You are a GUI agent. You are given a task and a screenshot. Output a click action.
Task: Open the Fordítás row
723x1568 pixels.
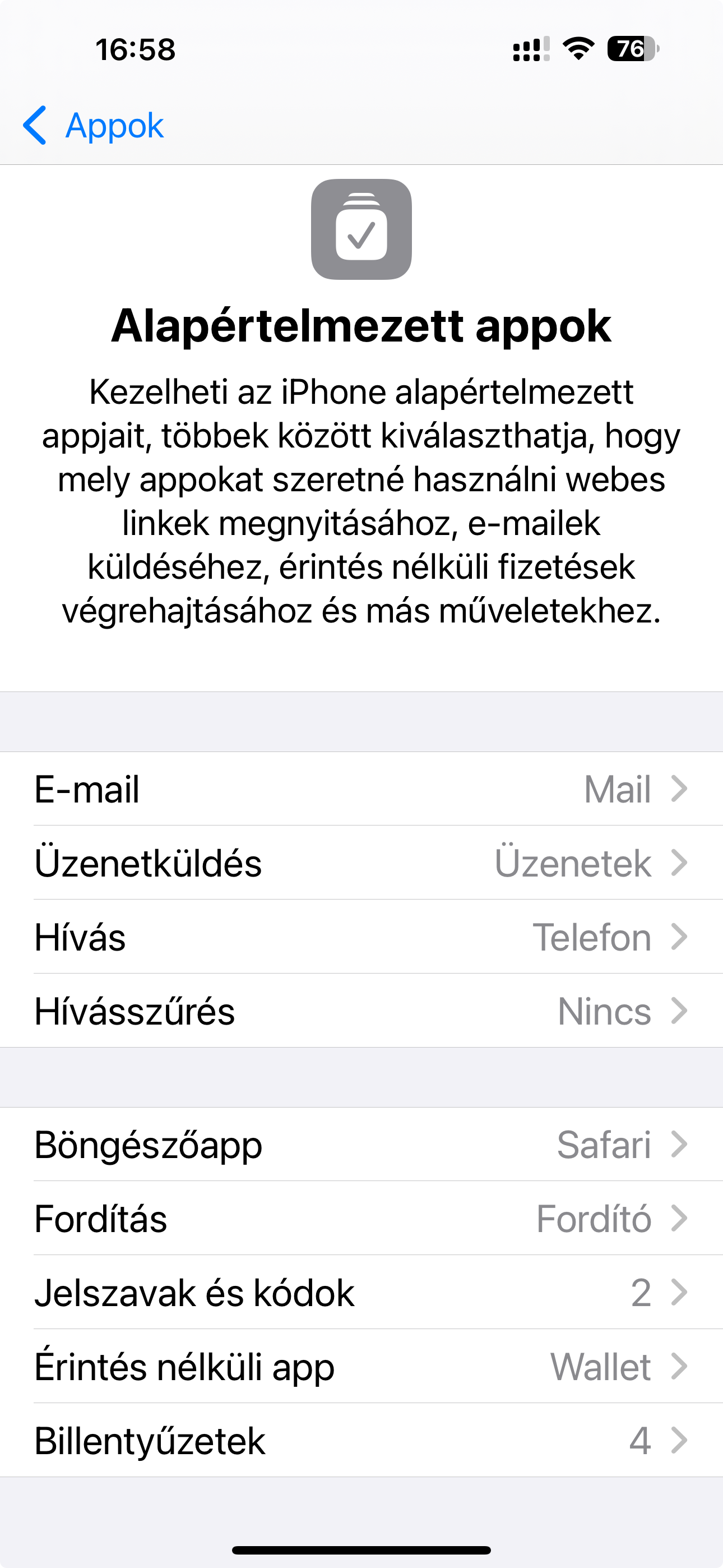(x=361, y=1219)
